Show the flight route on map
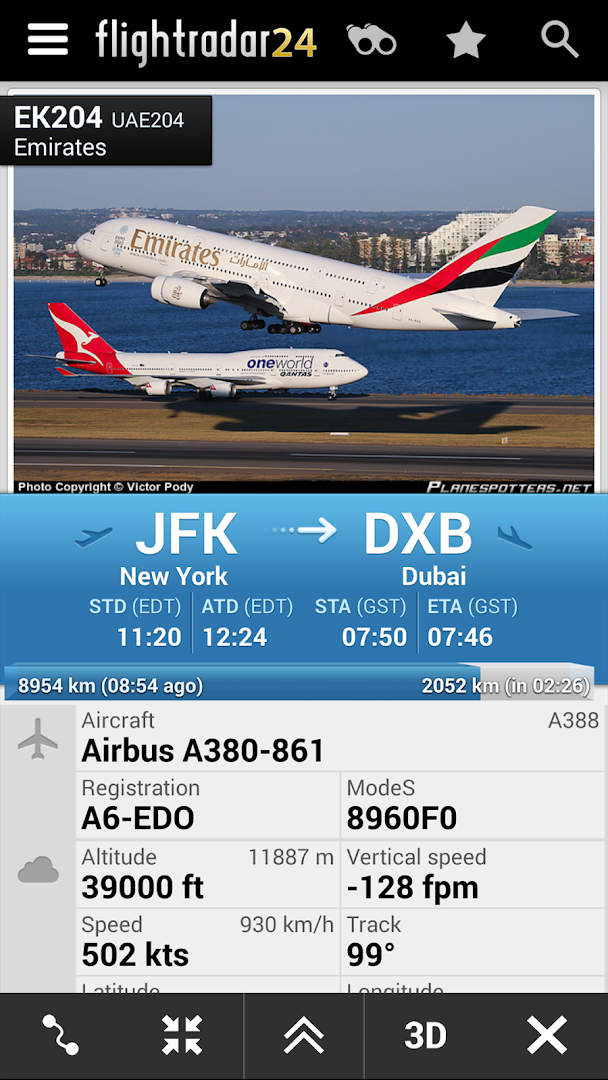Image resolution: width=608 pixels, height=1080 pixels. (x=61, y=1035)
